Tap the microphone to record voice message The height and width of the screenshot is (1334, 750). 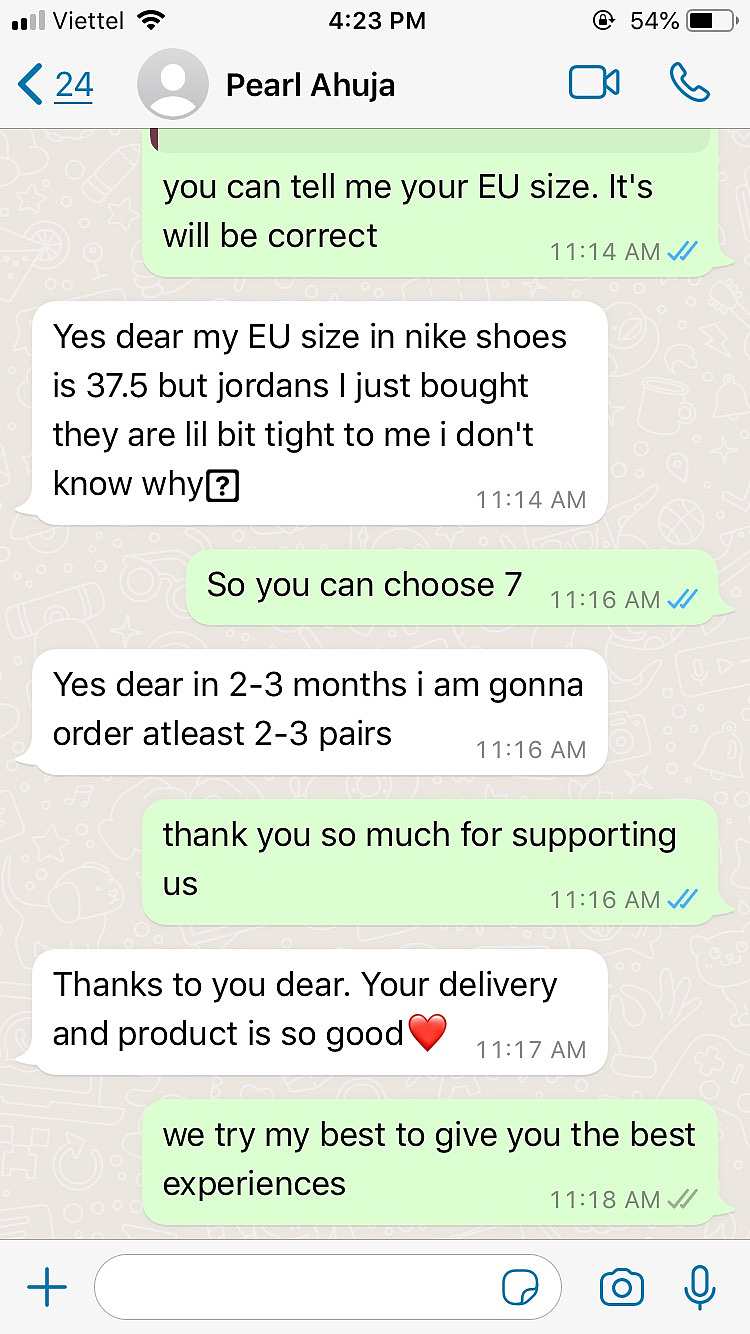point(700,1287)
